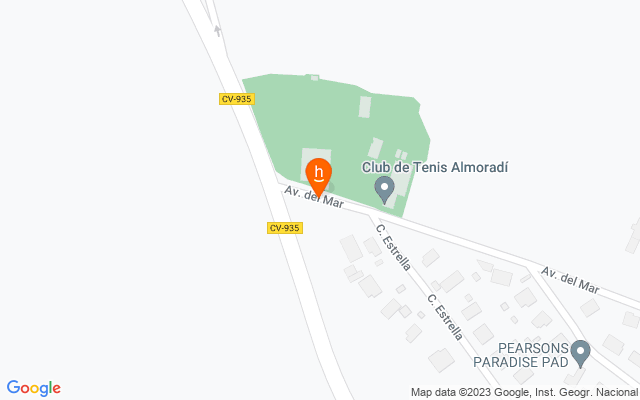Open the Club de Tenis Almoradí place pin
Image resolution: width=640 pixels, height=400 pixels.
[384, 190]
